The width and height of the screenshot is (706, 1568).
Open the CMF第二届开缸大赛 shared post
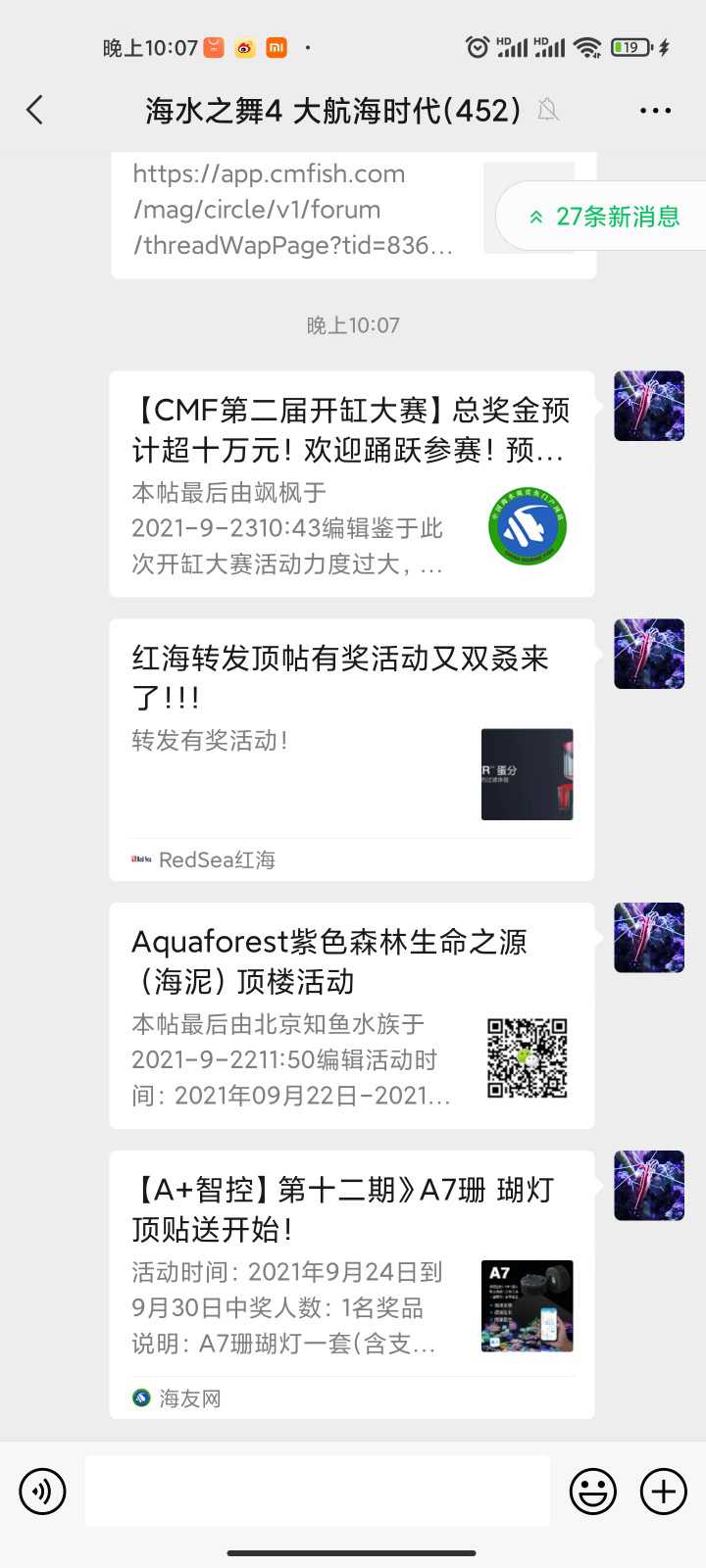pyautogui.click(x=351, y=484)
